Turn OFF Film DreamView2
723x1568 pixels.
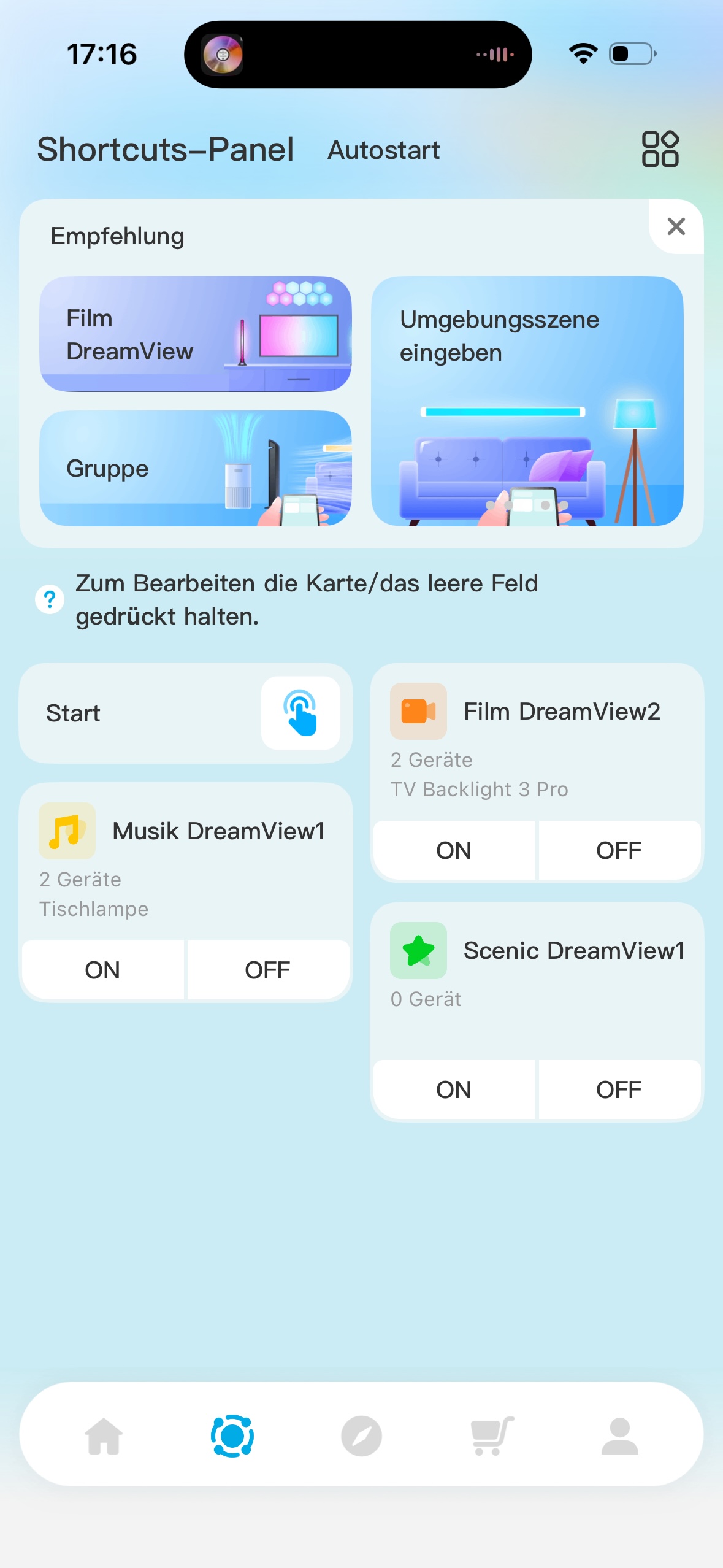click(x=619, y=850)
